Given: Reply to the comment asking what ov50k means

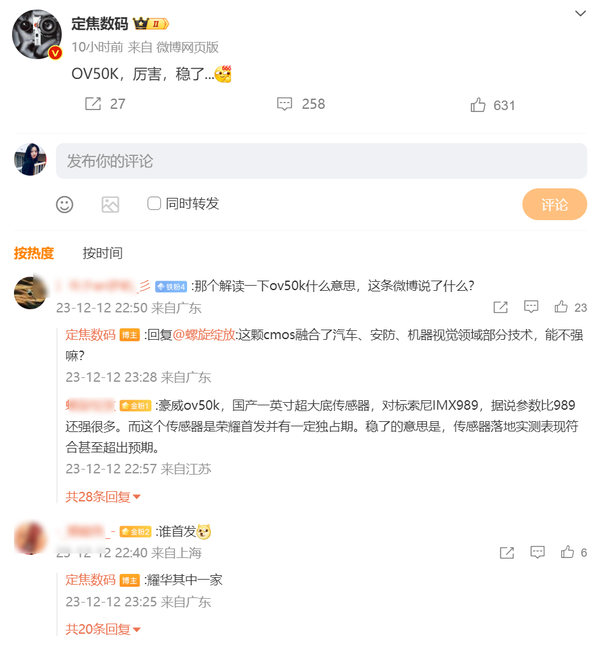Looking at the screenshot, I should 531,307.
